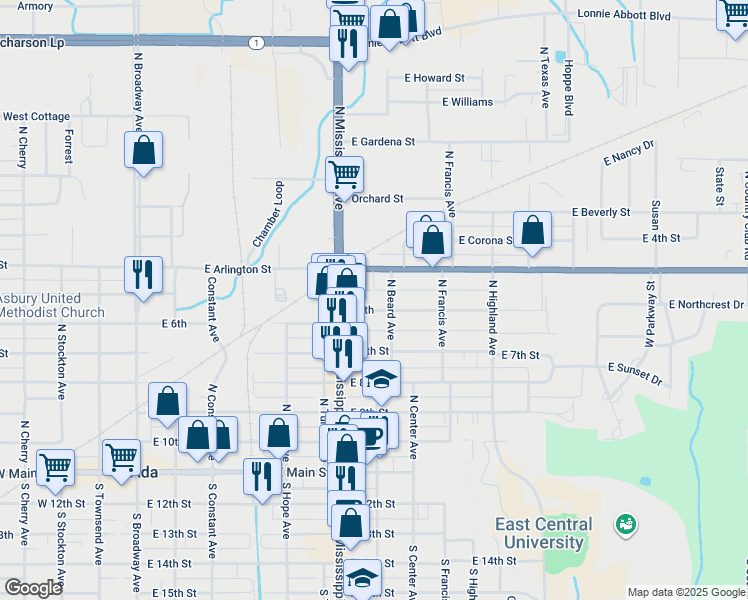This screenshot has height=600, width=748.
Task: Open the graduation cap marker near N Beard Ave
Action: click(x=381, y=378)
